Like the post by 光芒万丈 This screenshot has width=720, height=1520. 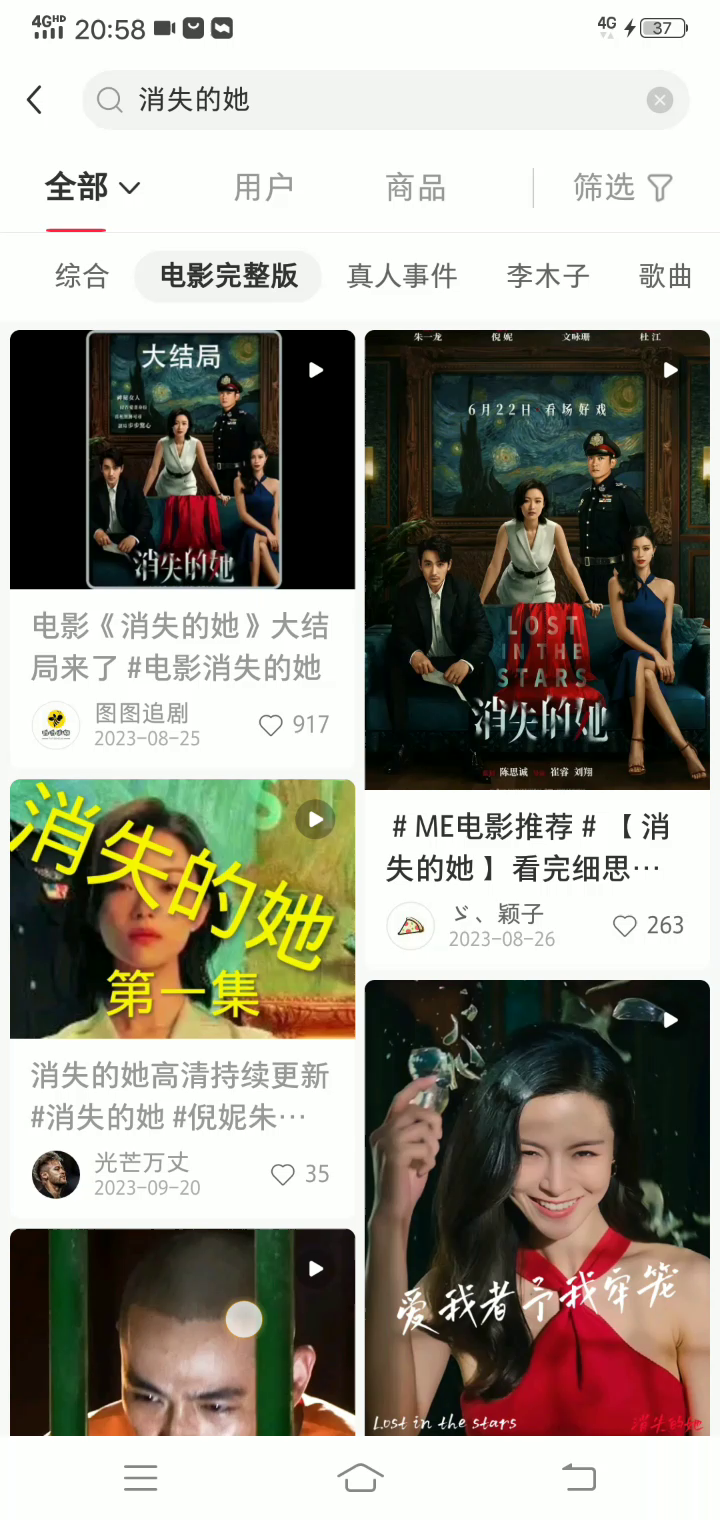click(x=283, y=1174)
